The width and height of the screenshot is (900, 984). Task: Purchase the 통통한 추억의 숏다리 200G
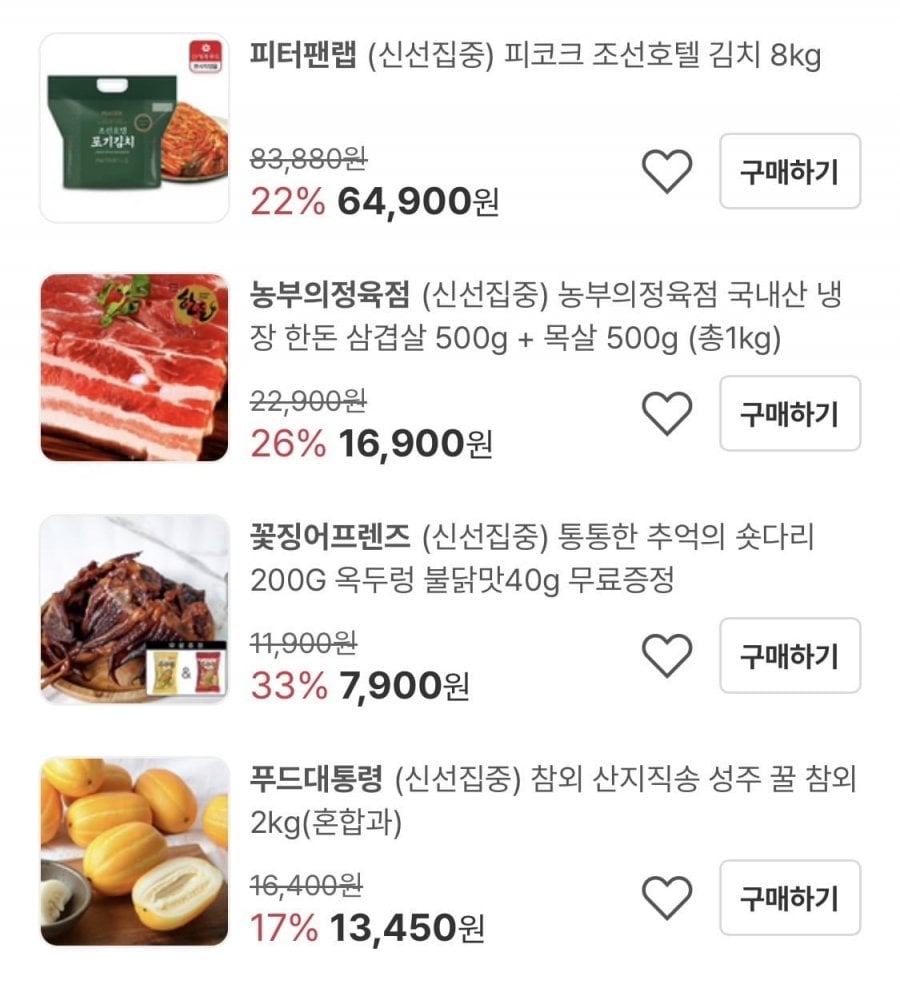coord(789,656)
